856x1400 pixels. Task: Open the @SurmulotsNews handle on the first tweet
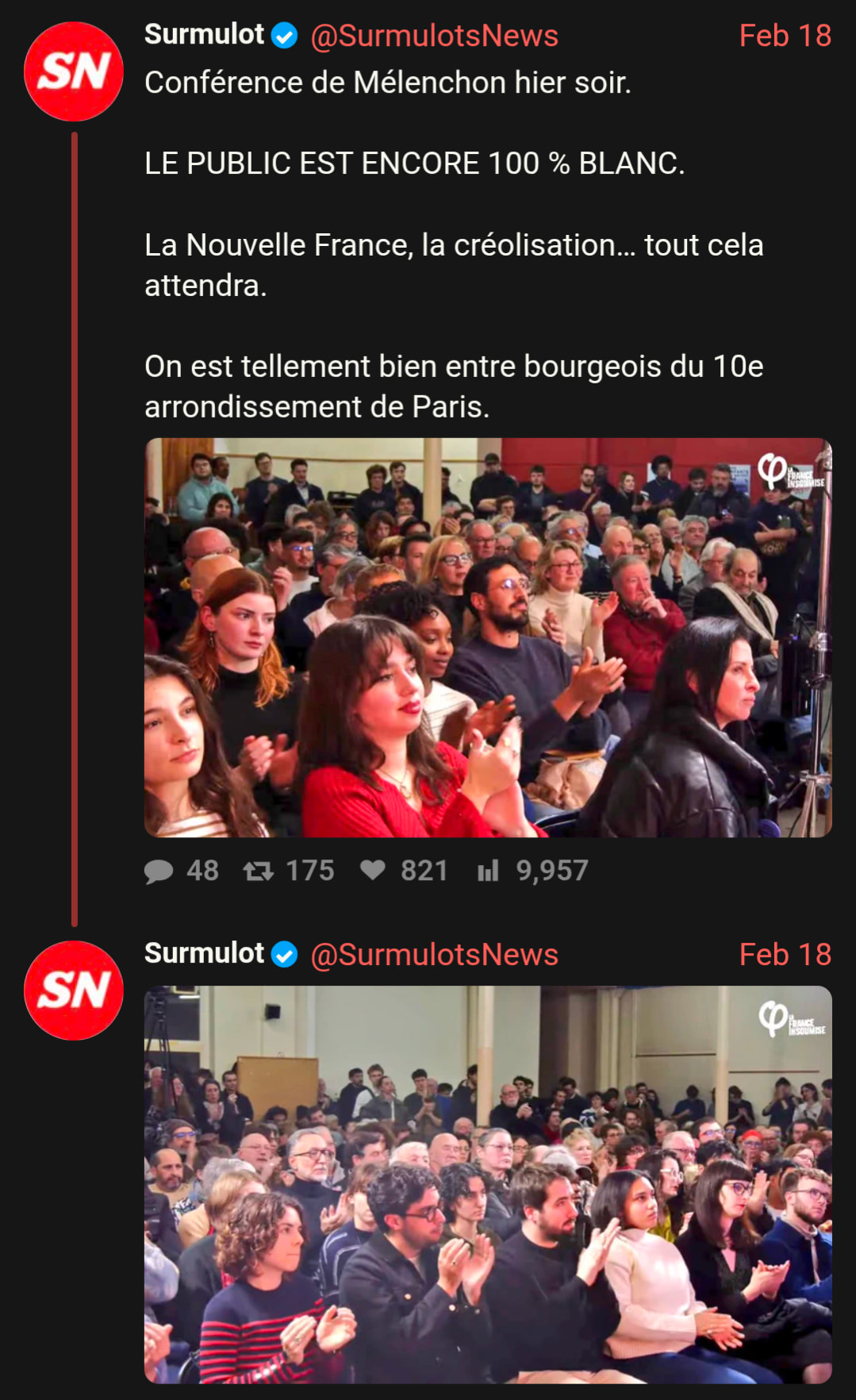pos(434,36)
